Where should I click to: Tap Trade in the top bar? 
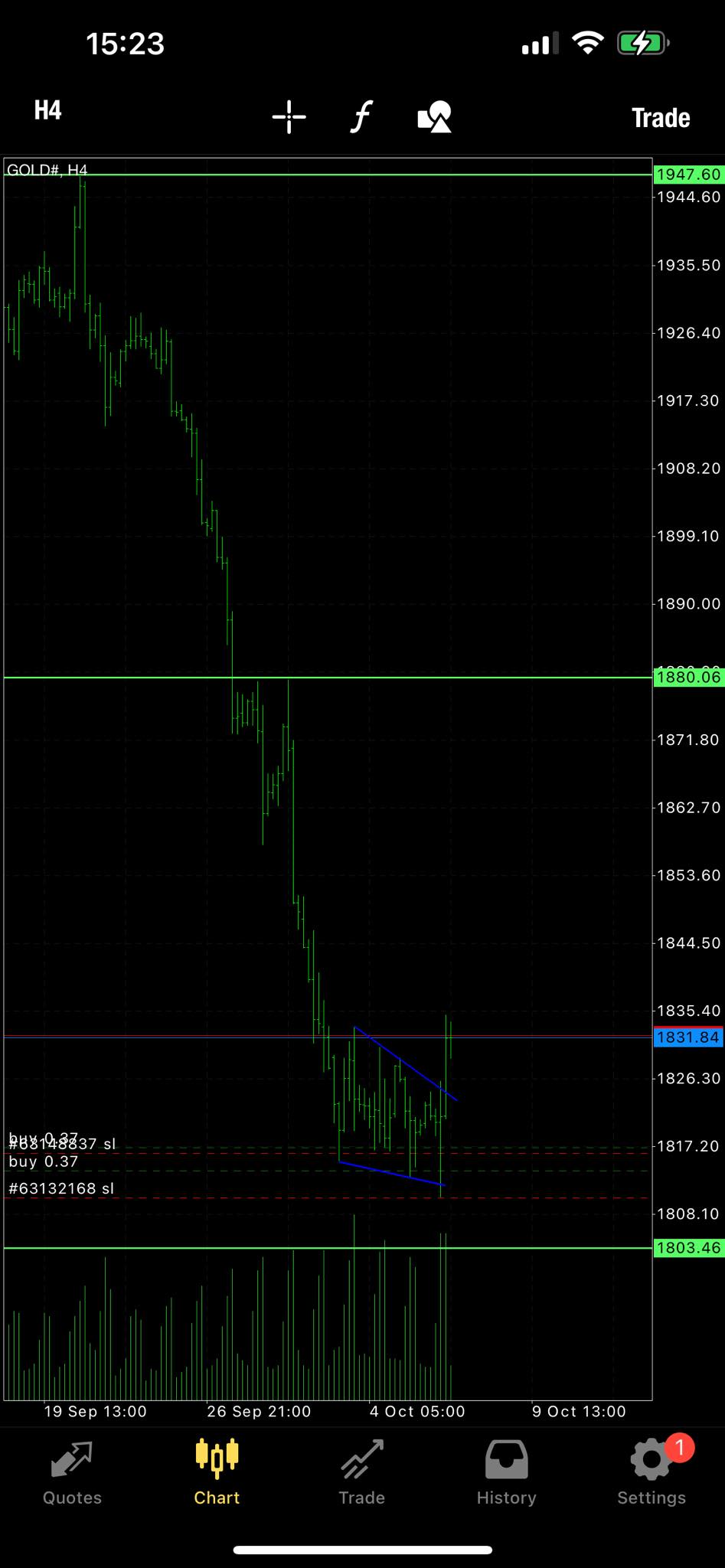tap(661, 118)
